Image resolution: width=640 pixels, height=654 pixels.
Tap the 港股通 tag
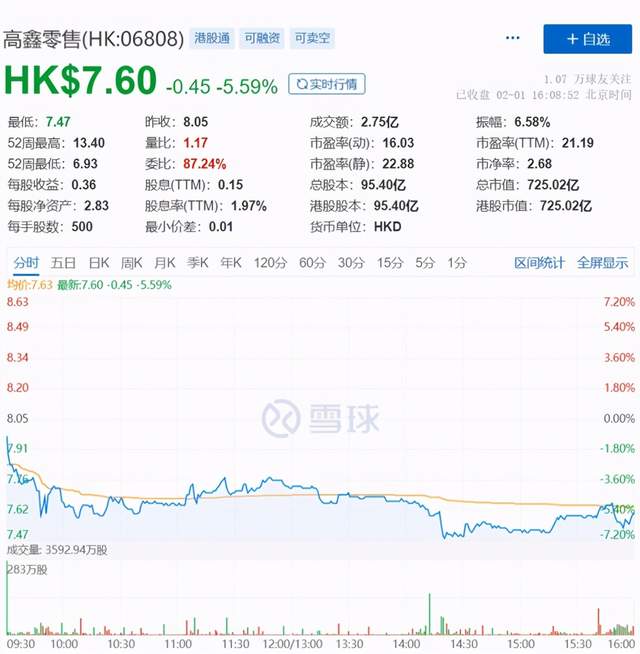pyautogui.click(x=212, y=39)
